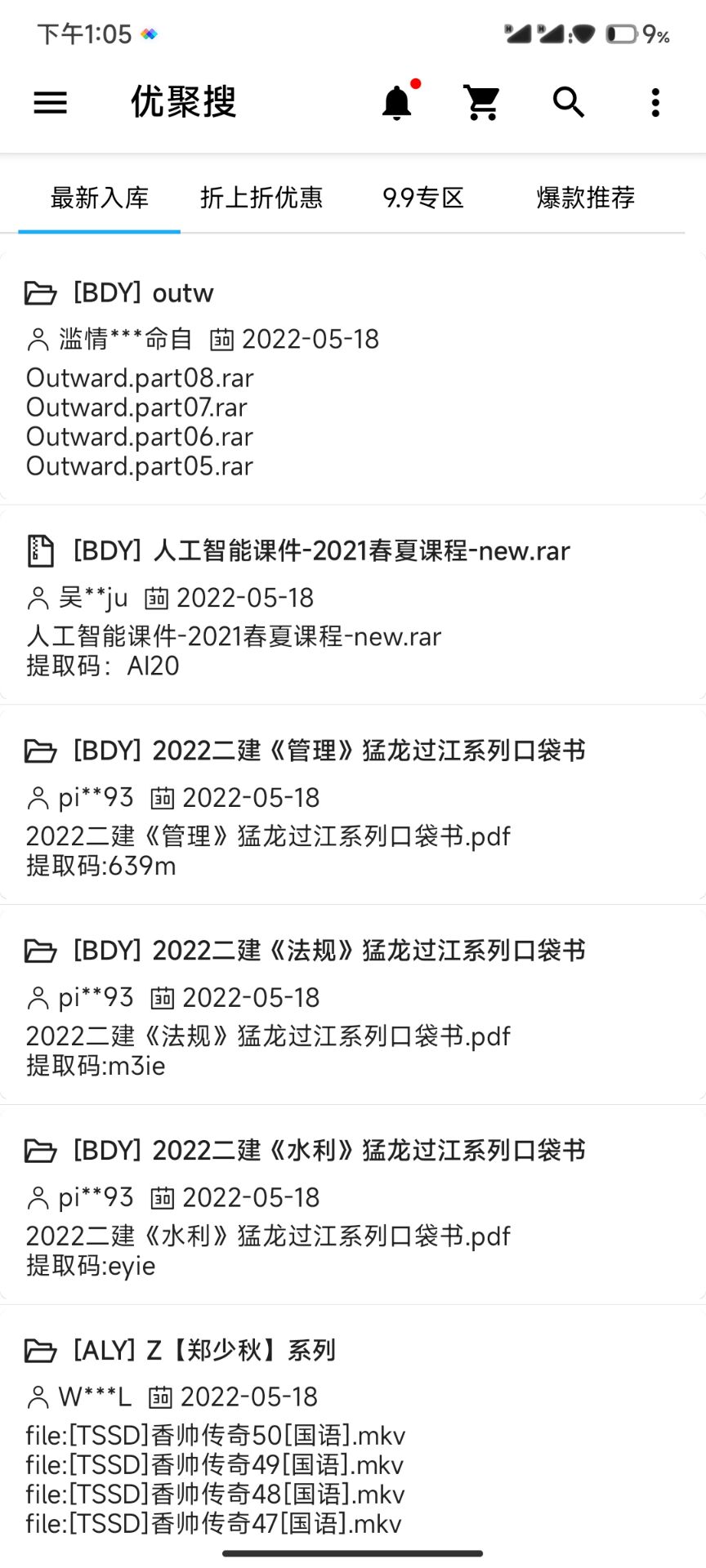This screenshot has height=1568, width=706.
Task: Open the shopping cart
Action: (x=482, y=103)
